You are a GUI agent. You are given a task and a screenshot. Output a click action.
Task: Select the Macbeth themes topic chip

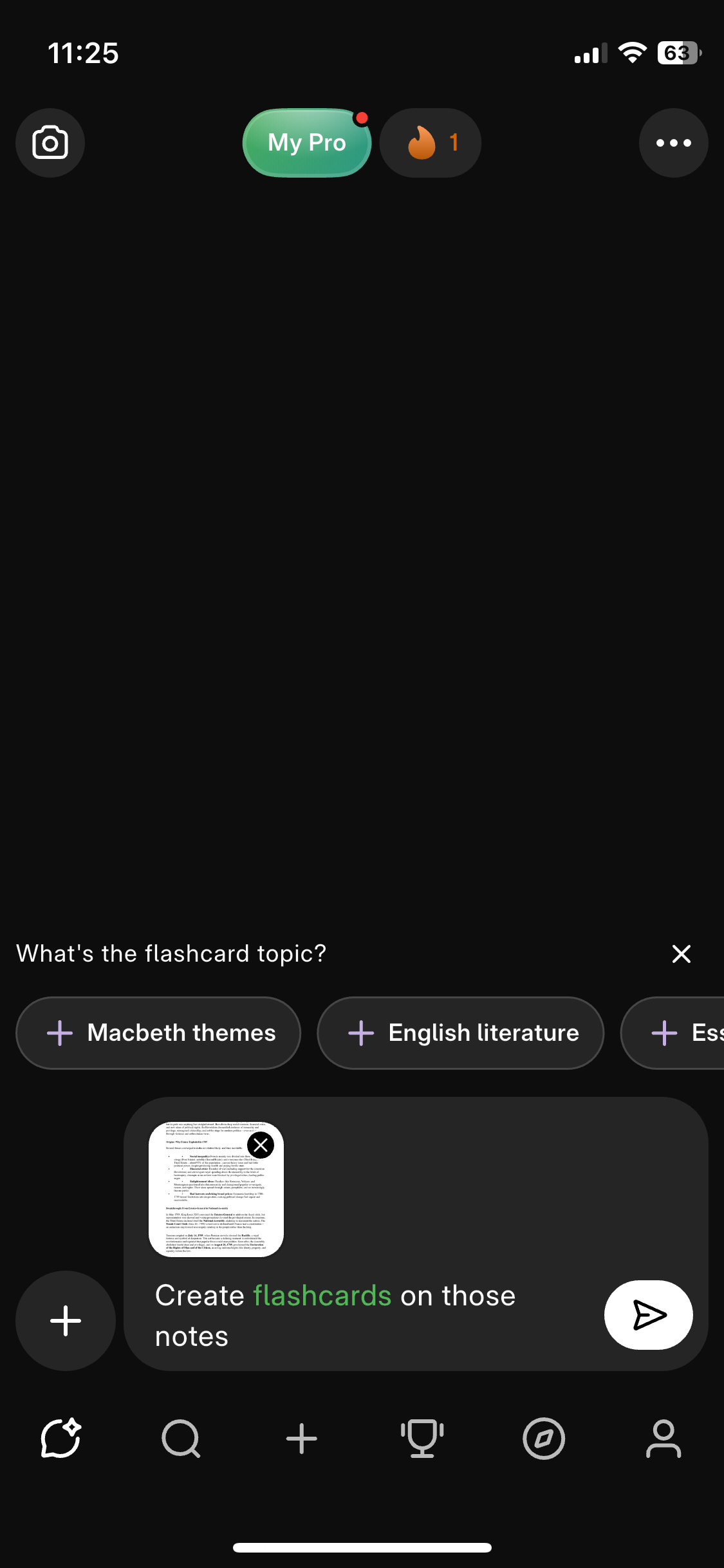point(158,1032)
